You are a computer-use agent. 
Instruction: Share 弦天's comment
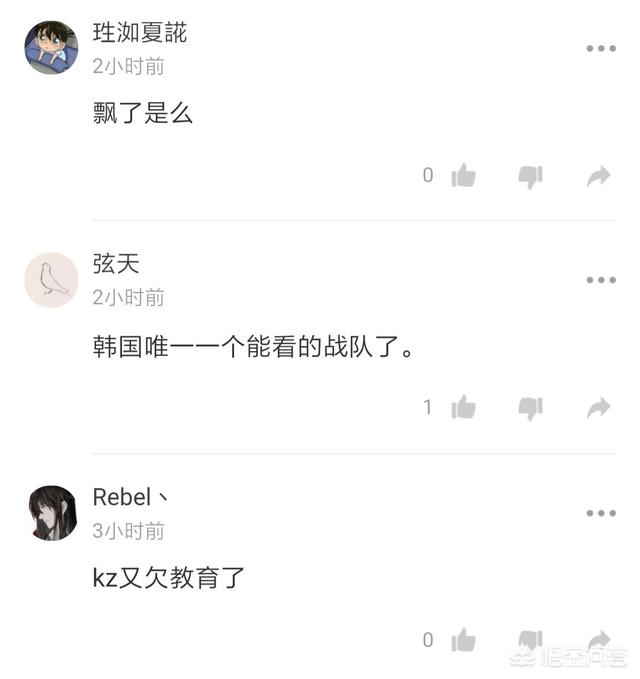pyautogui.click(x=598, y=408)
